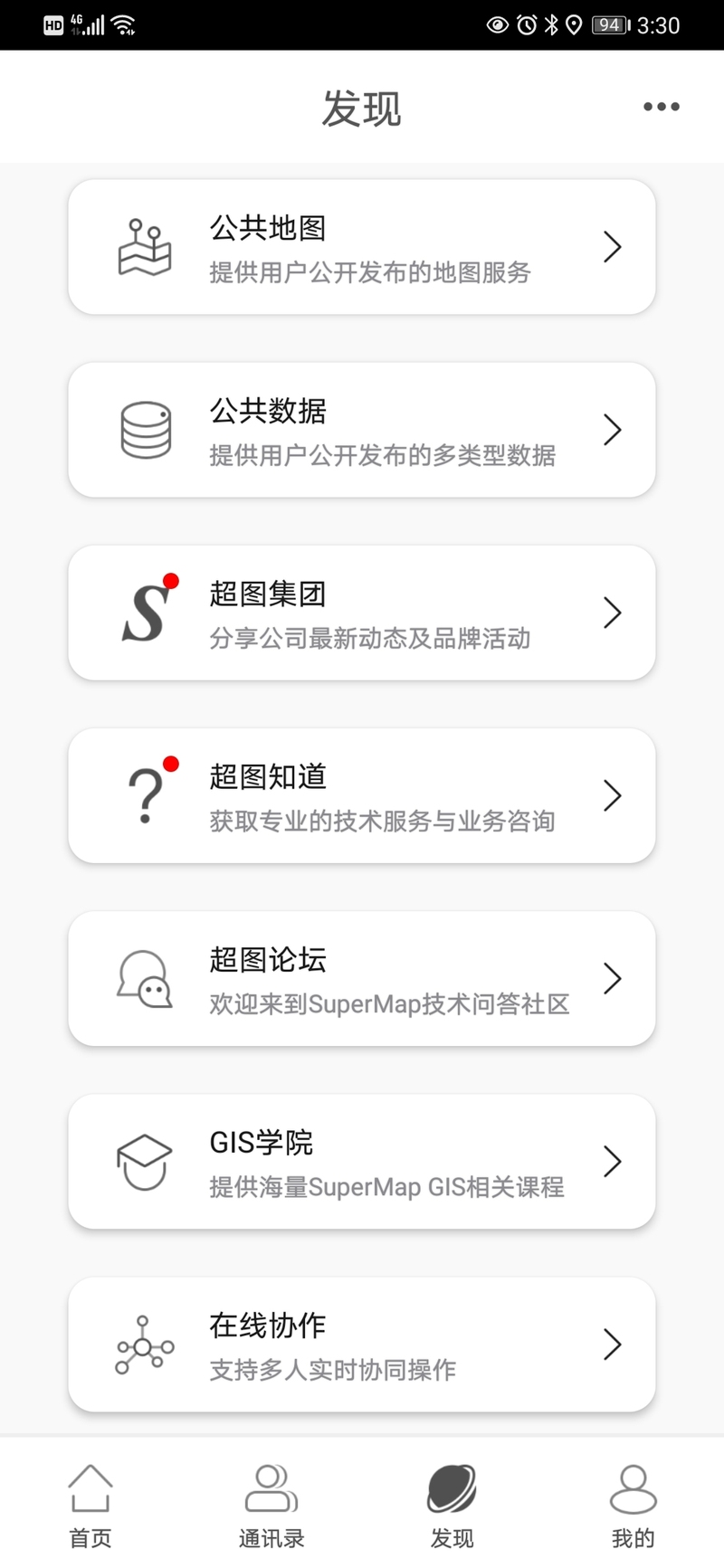This screenshot has width=724, height=1568.
Task: Open 超图集团 company news
Action: (362, 613)
